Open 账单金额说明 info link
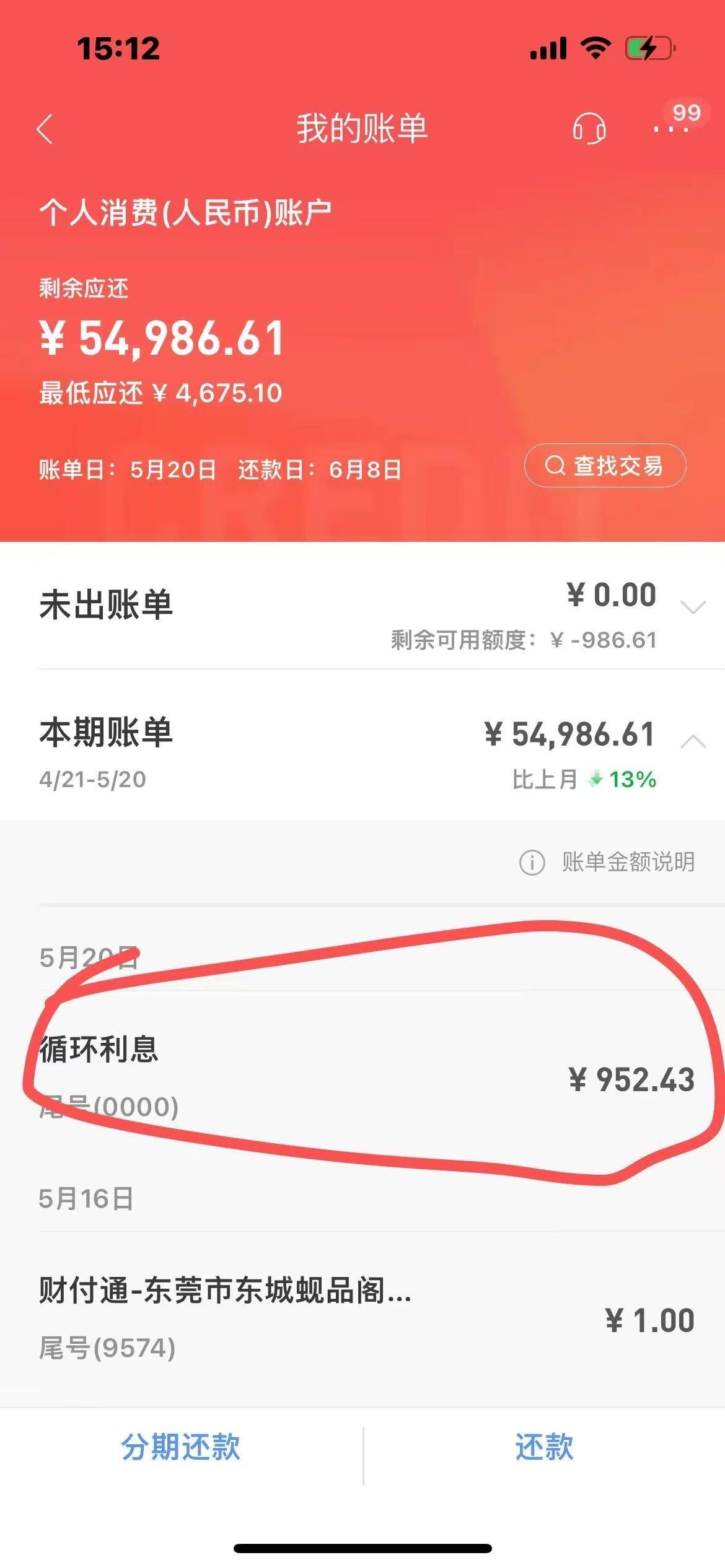Viewport: 725px width, 1568px height. pos(607,862)
